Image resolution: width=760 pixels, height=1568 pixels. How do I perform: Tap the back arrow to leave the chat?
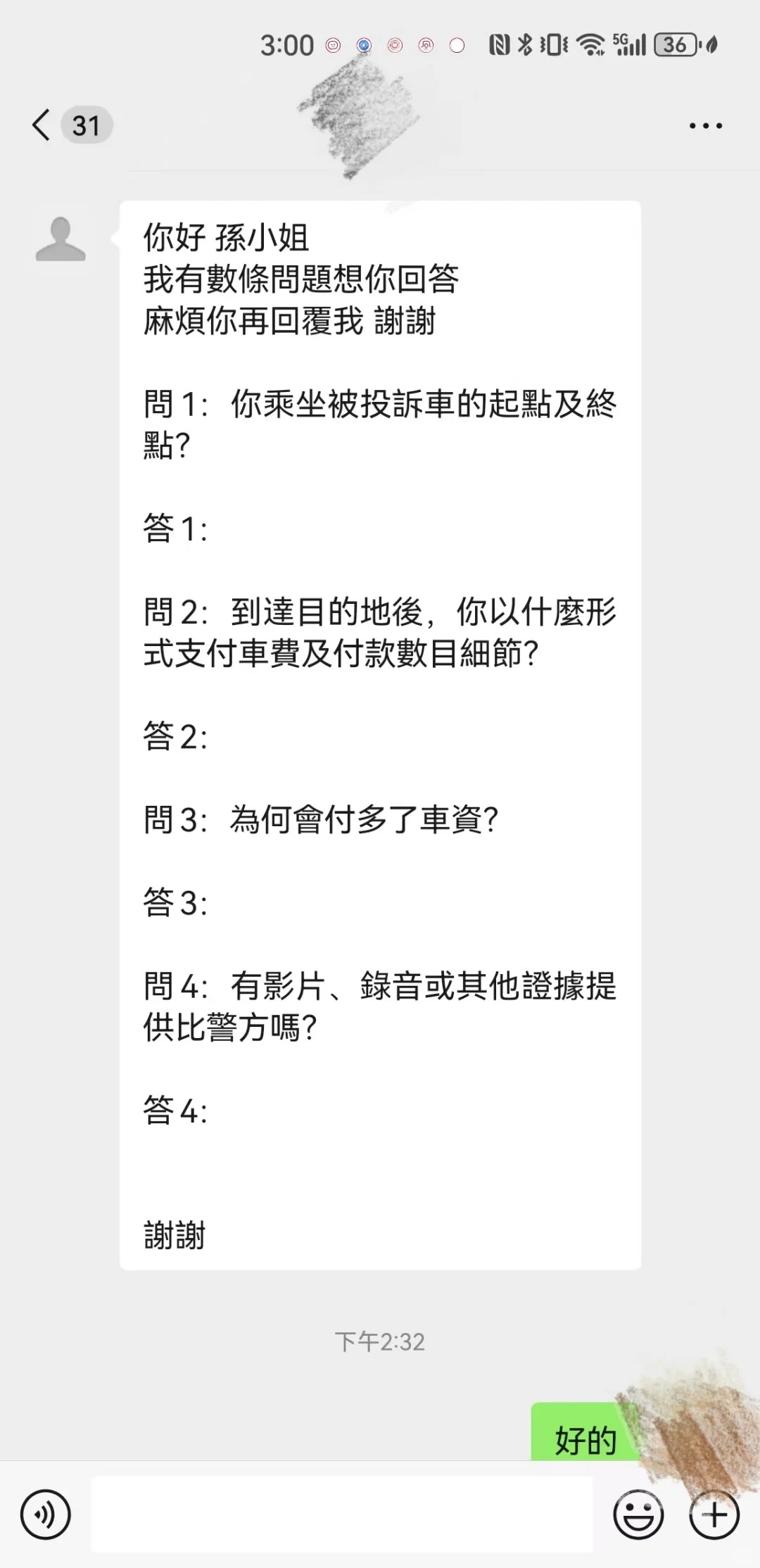tap(40, 125)
